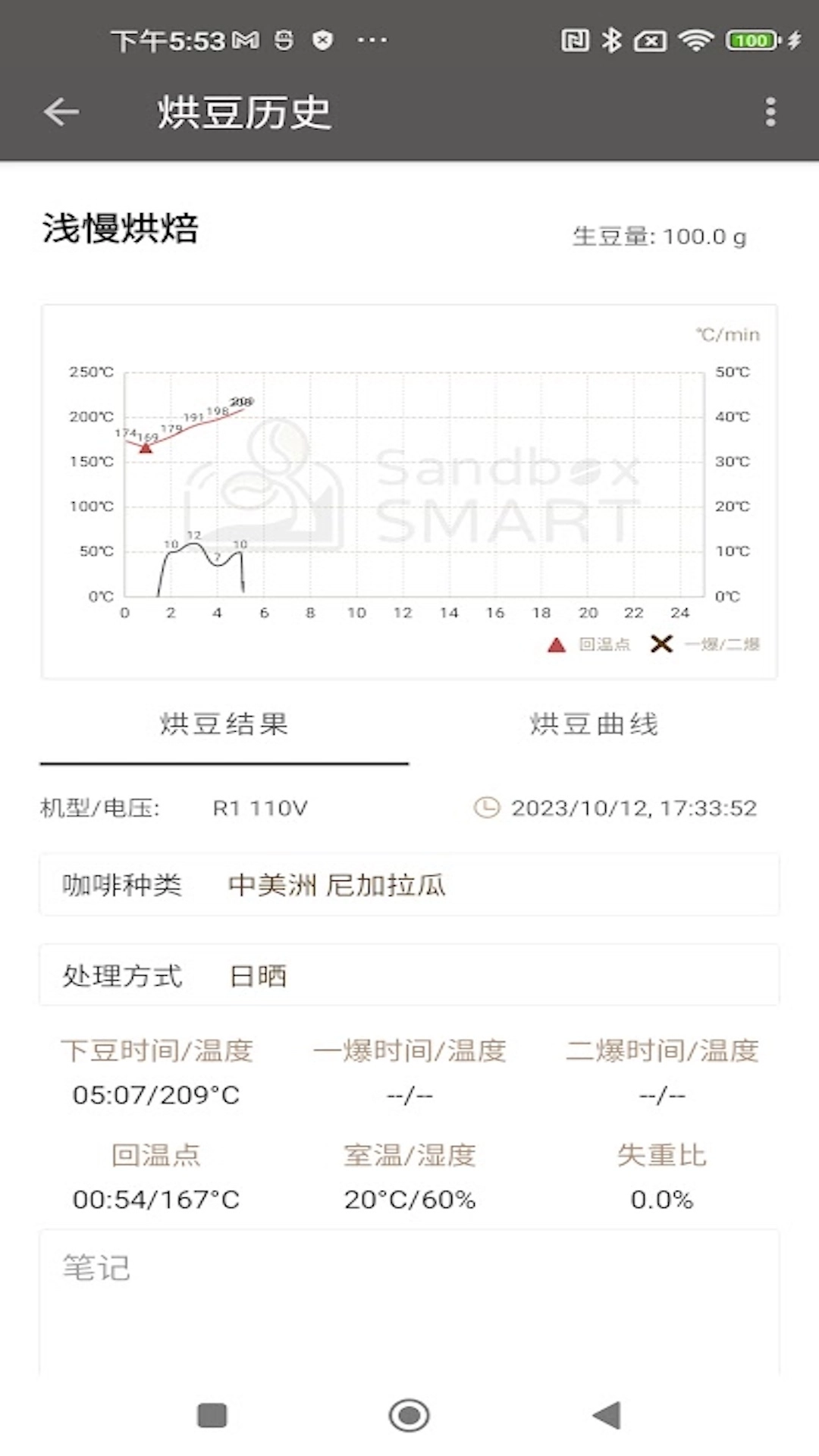Select the 烘豆结果 tab
This screenshot has width=819, height=1456.
224,725
